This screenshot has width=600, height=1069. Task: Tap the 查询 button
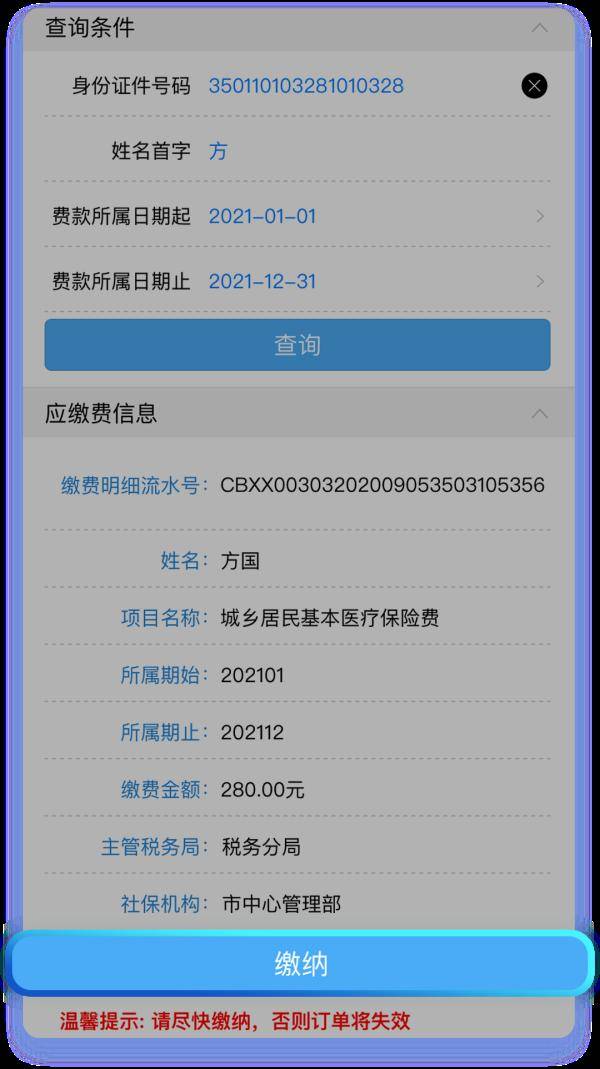click(297, 345)
